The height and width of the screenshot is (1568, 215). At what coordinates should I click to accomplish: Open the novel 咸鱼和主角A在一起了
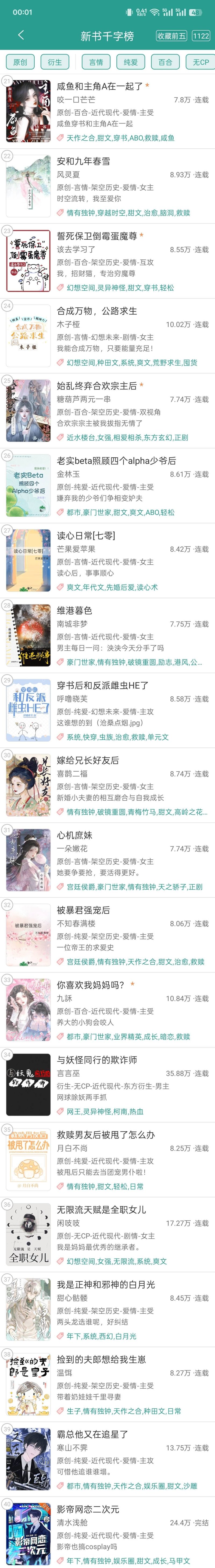point(100,86)
